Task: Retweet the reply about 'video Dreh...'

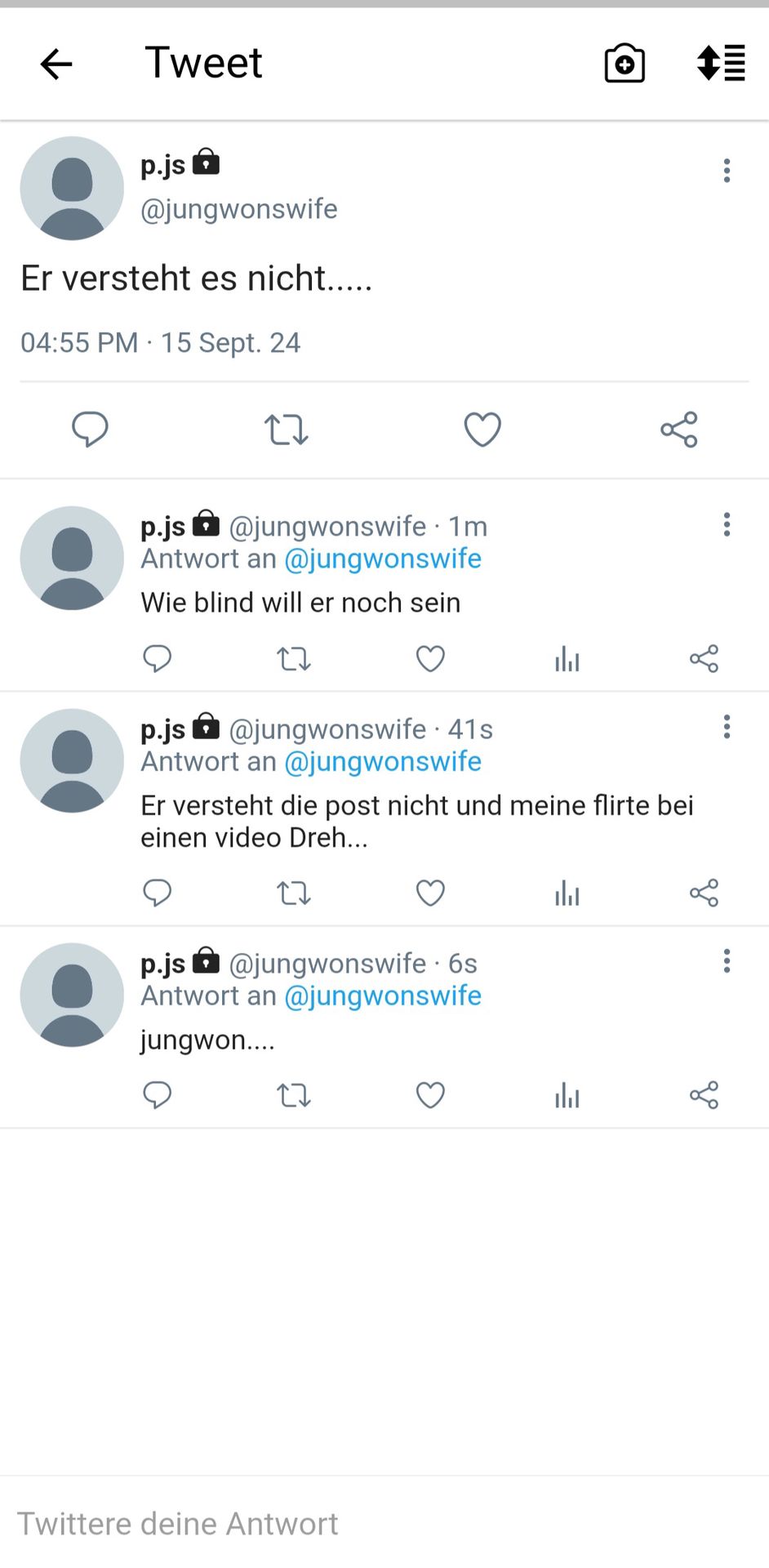Action: (x=293, y=893)
